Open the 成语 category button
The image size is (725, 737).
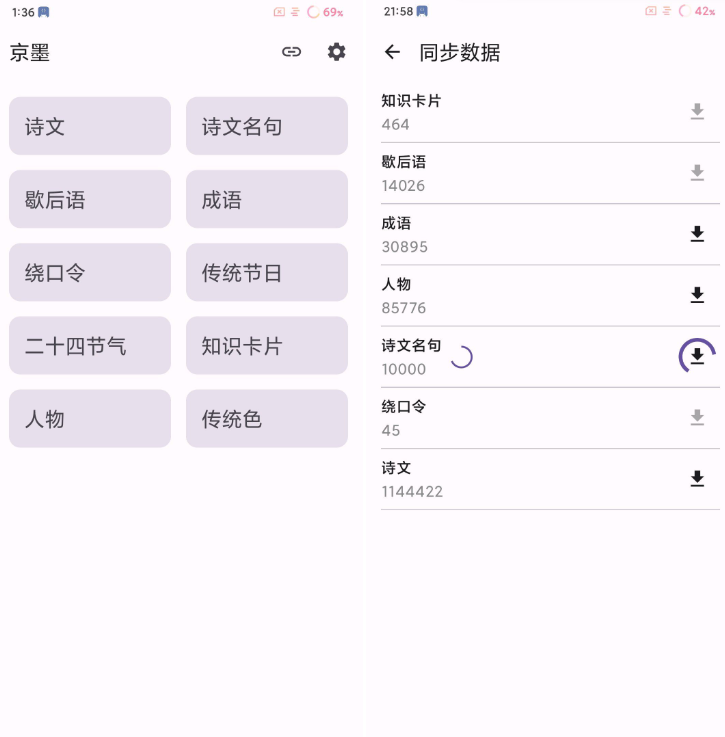267,199
